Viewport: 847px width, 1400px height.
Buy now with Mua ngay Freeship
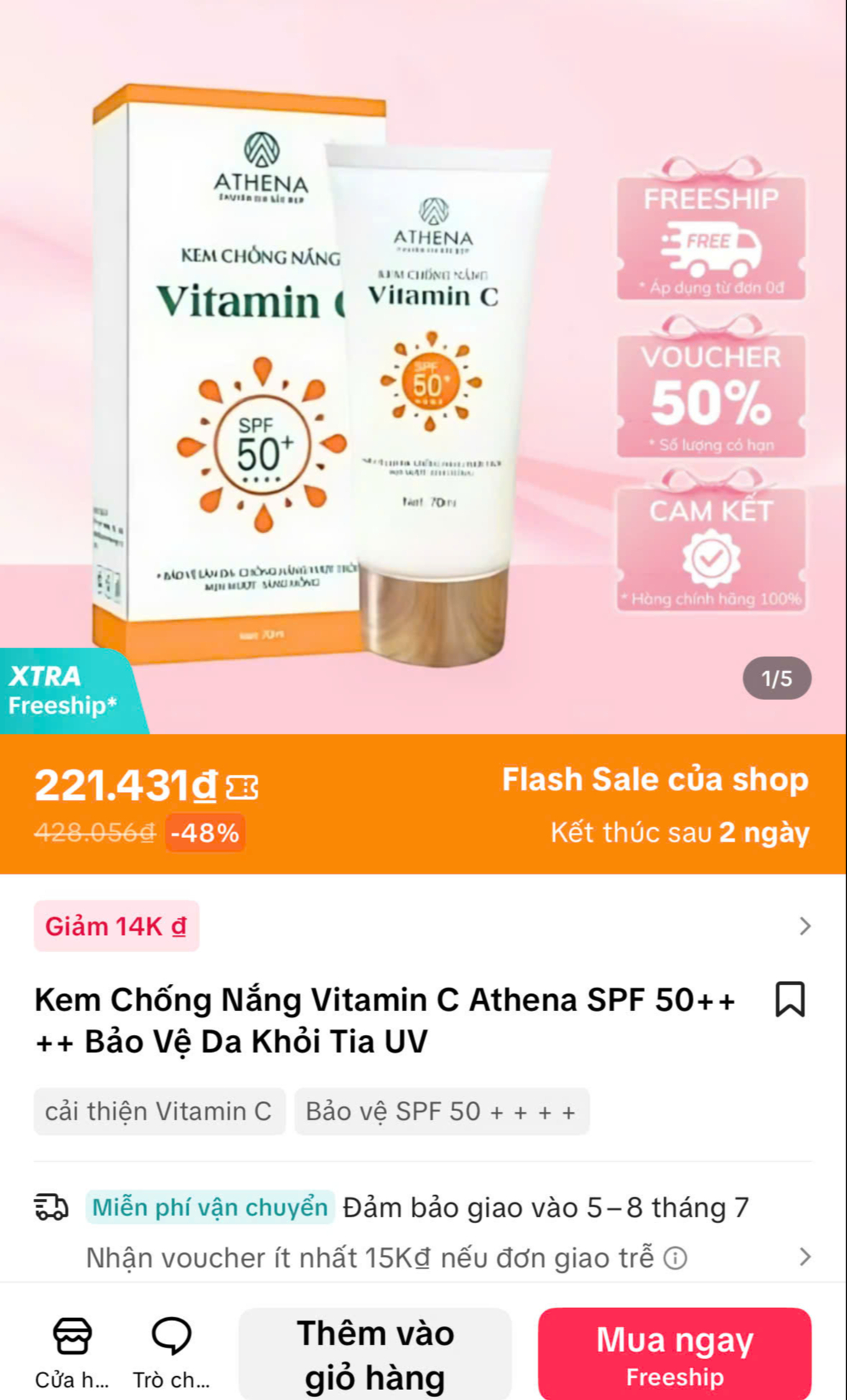point(674,1354)
